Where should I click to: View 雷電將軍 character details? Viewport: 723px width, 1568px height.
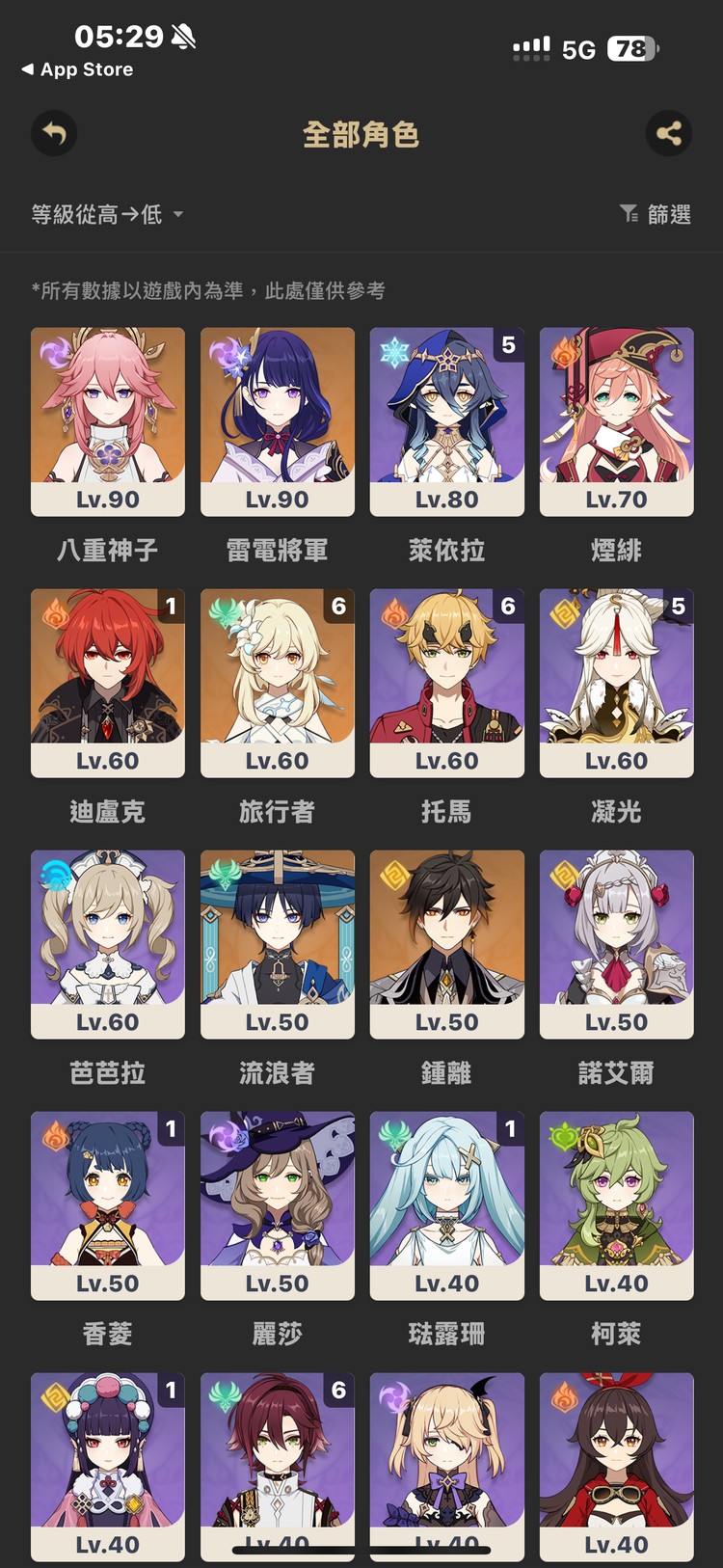[278, 421]
